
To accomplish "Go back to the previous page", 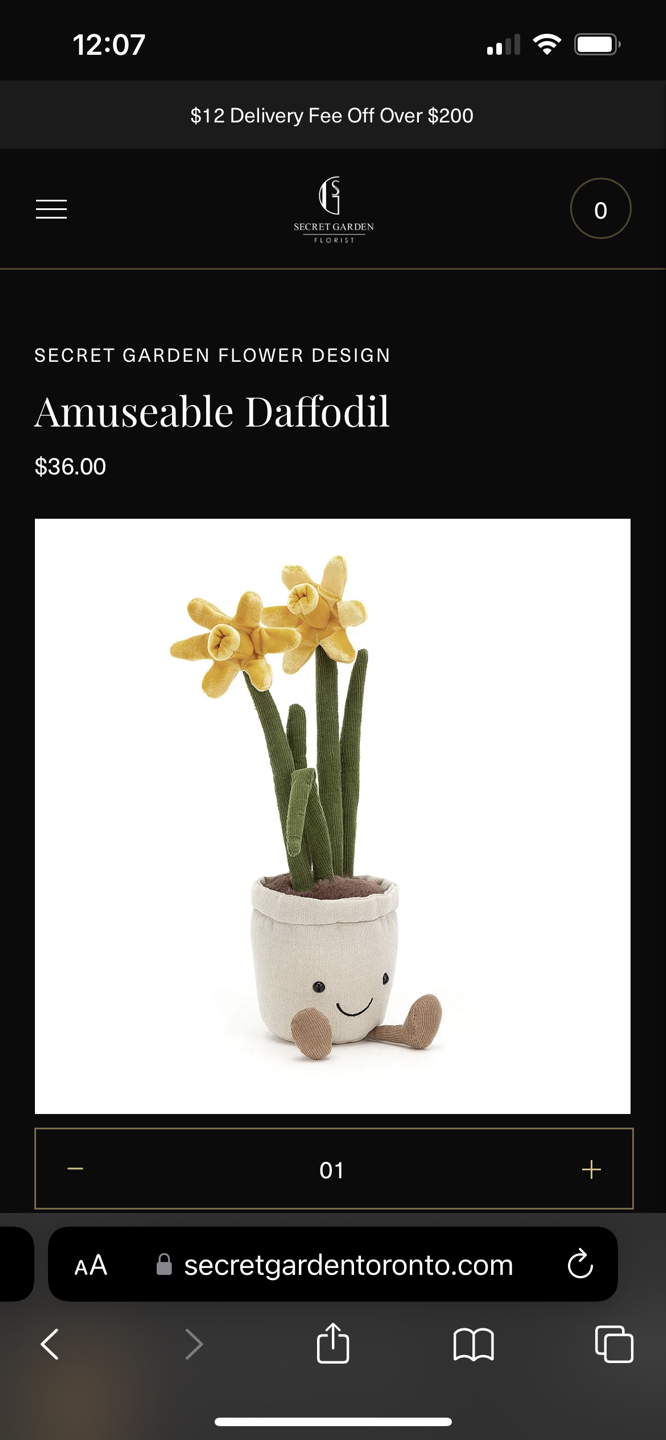I will 50,1344.
